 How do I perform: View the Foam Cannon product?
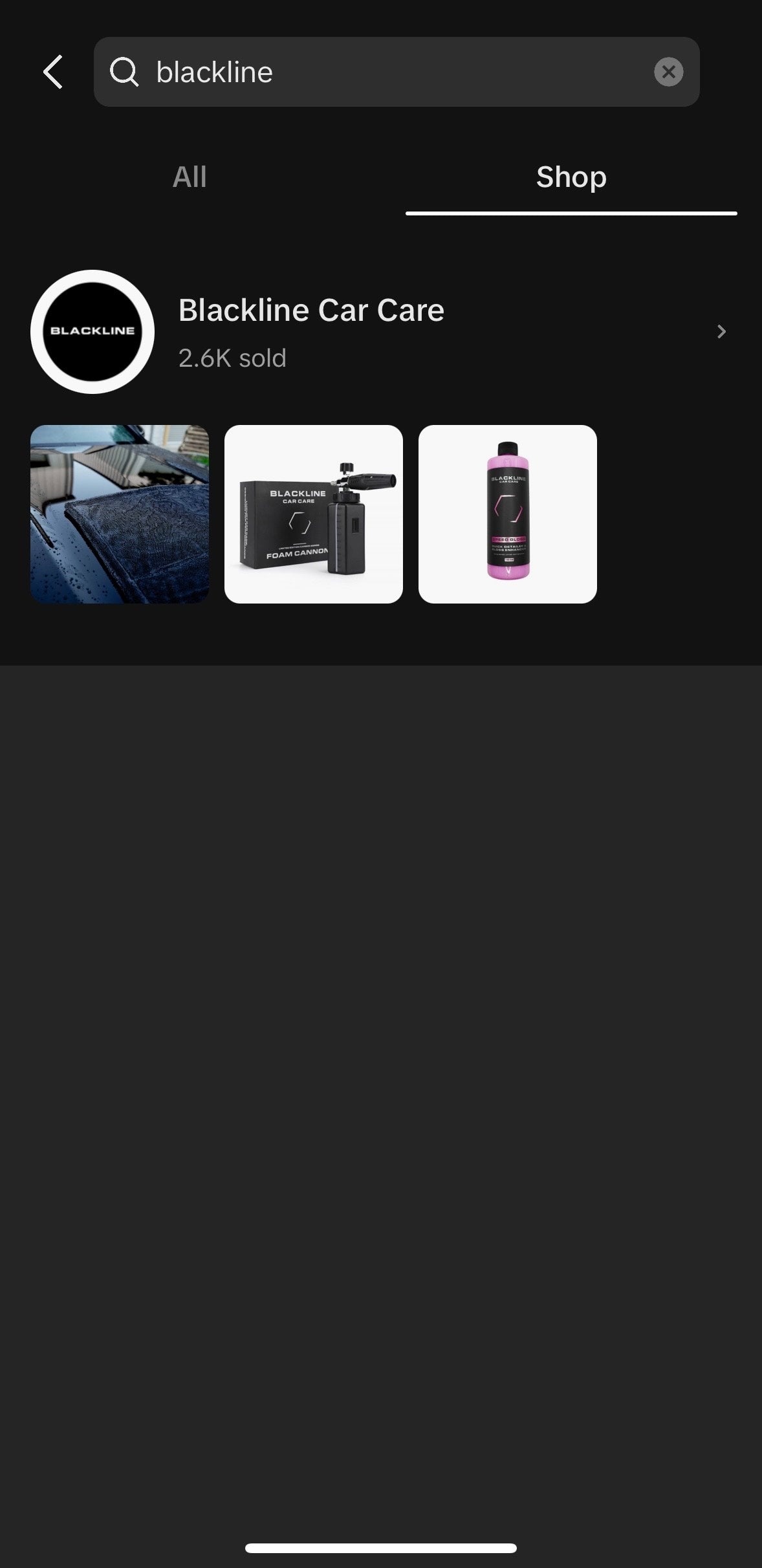(x=314, y=514)
